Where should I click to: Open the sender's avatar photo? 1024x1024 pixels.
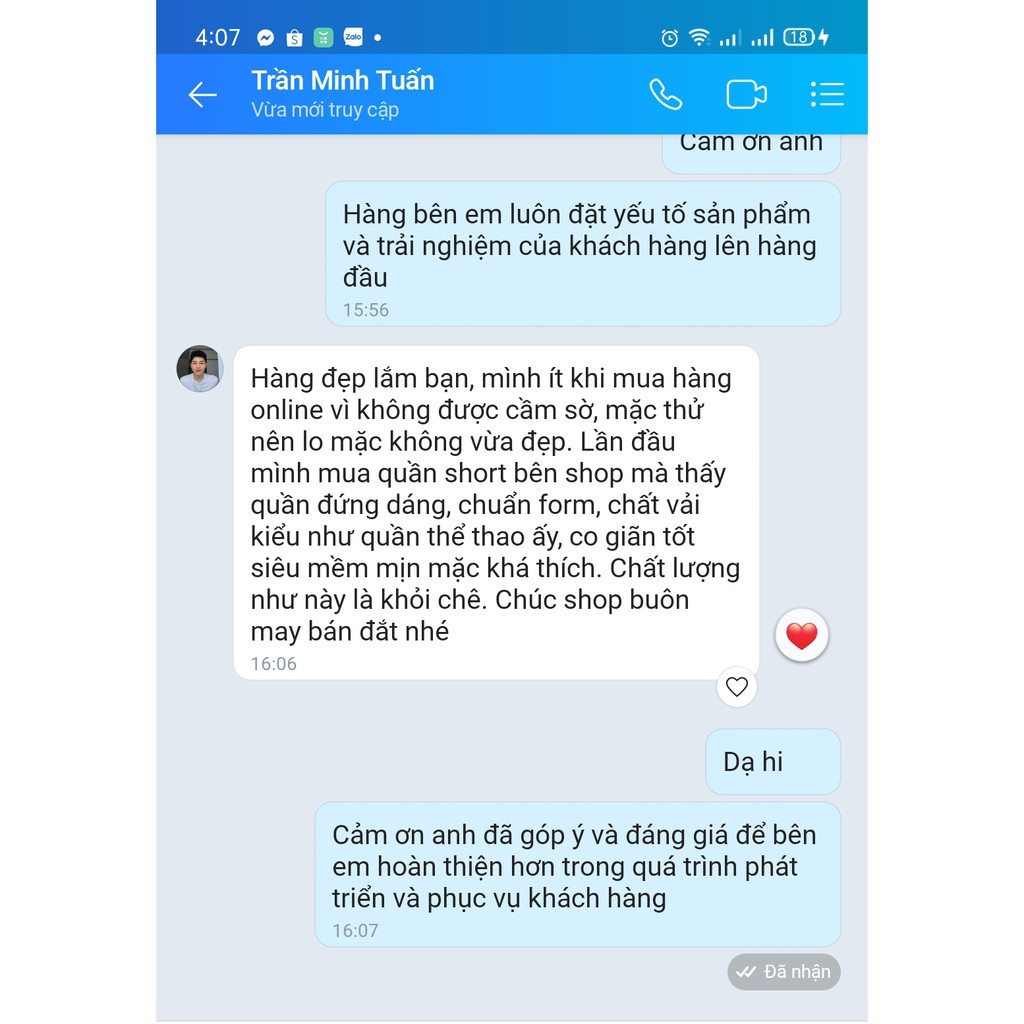(x=200, y=369)
